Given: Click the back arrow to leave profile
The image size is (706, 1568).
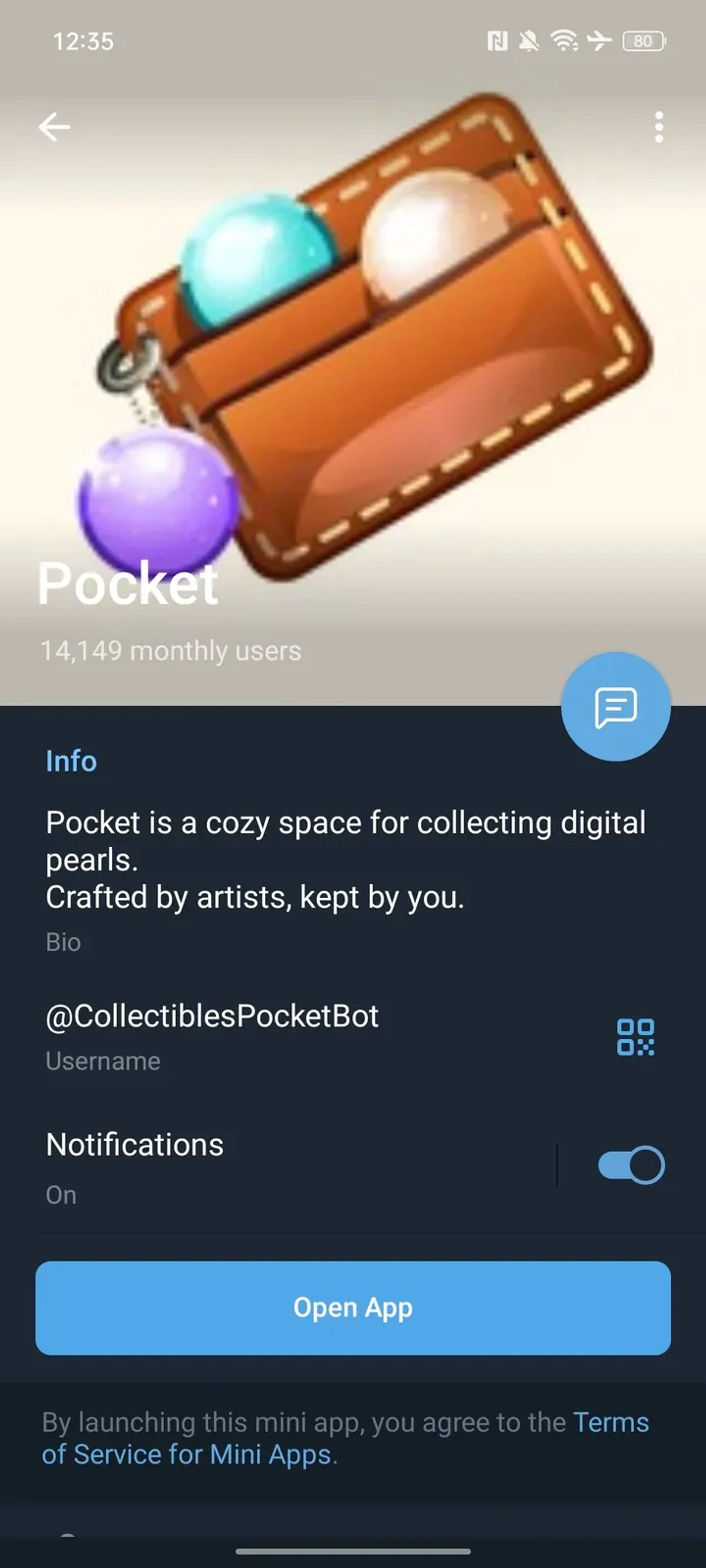Looking at the screenshot, I should click(x=53, y=127).
